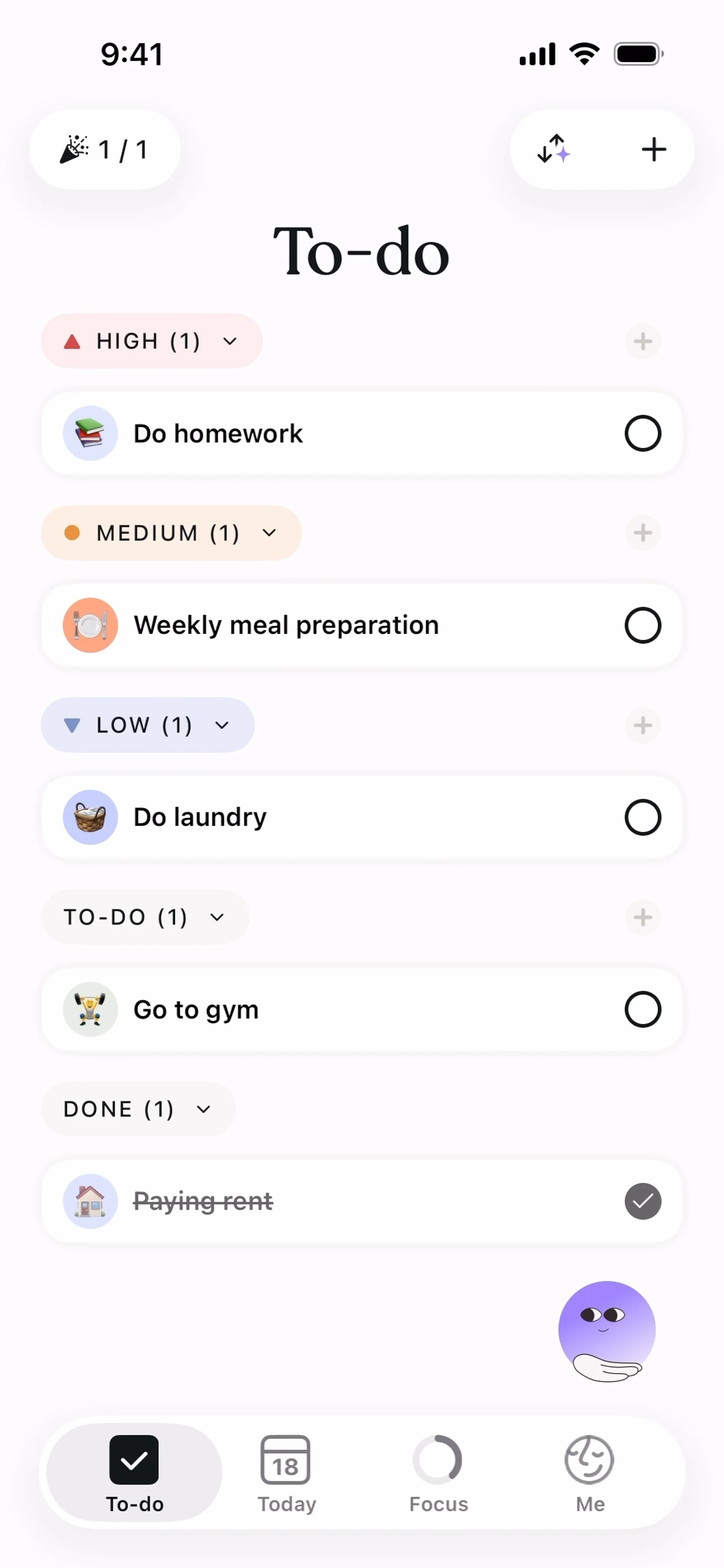Add a new task with top plus

pyautogui.click(x=653, y=149)
